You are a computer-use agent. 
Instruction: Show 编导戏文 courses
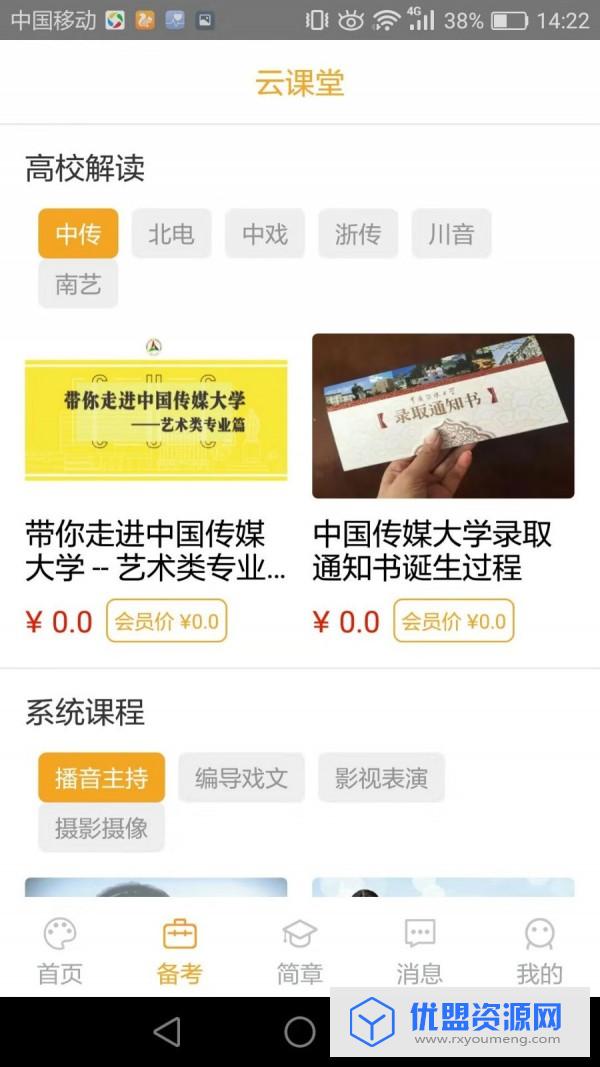click(x=241, y=778)
